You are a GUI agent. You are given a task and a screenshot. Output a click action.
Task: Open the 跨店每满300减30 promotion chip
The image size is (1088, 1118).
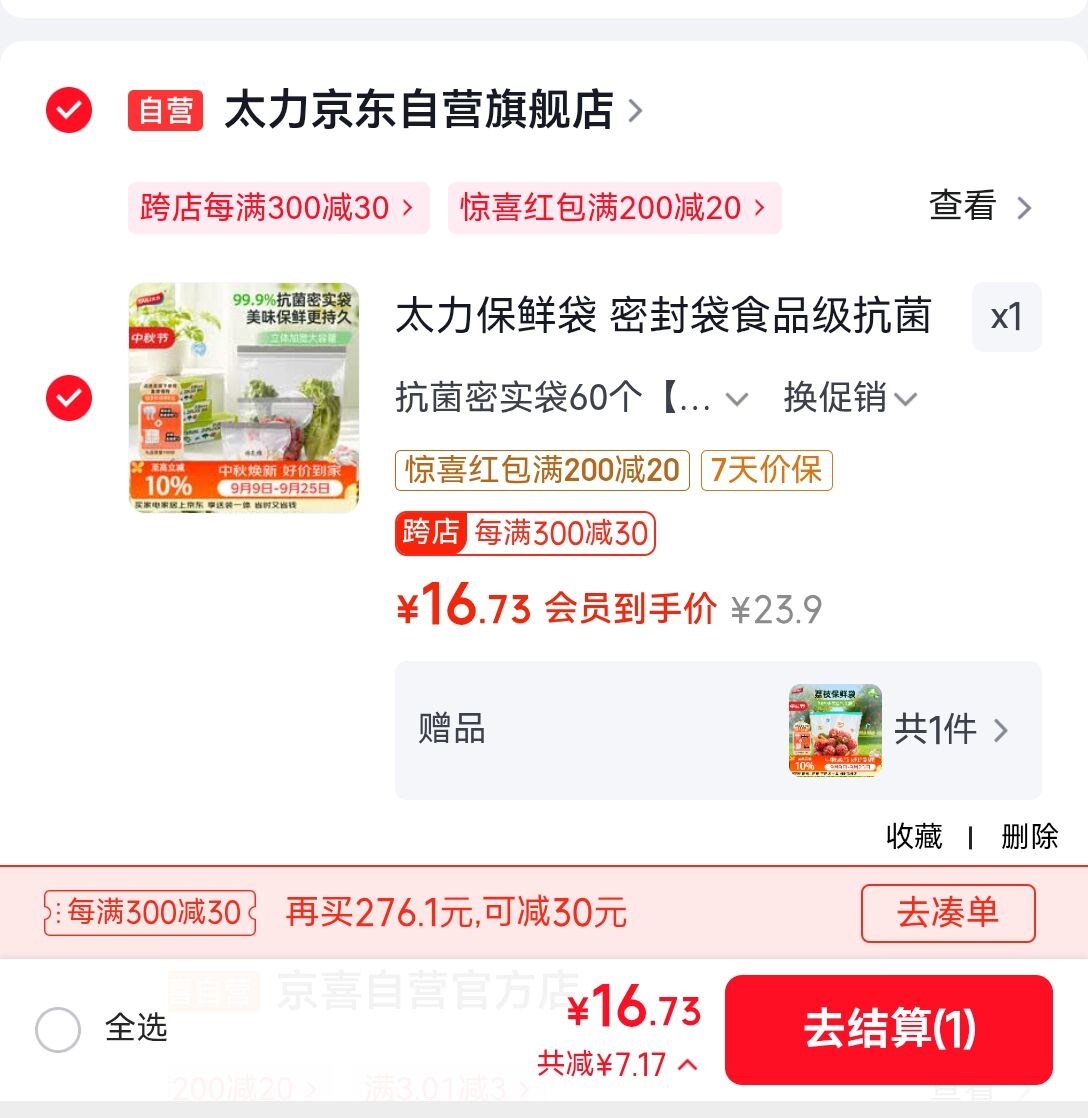pyautogui.click(x=279, y=208)
